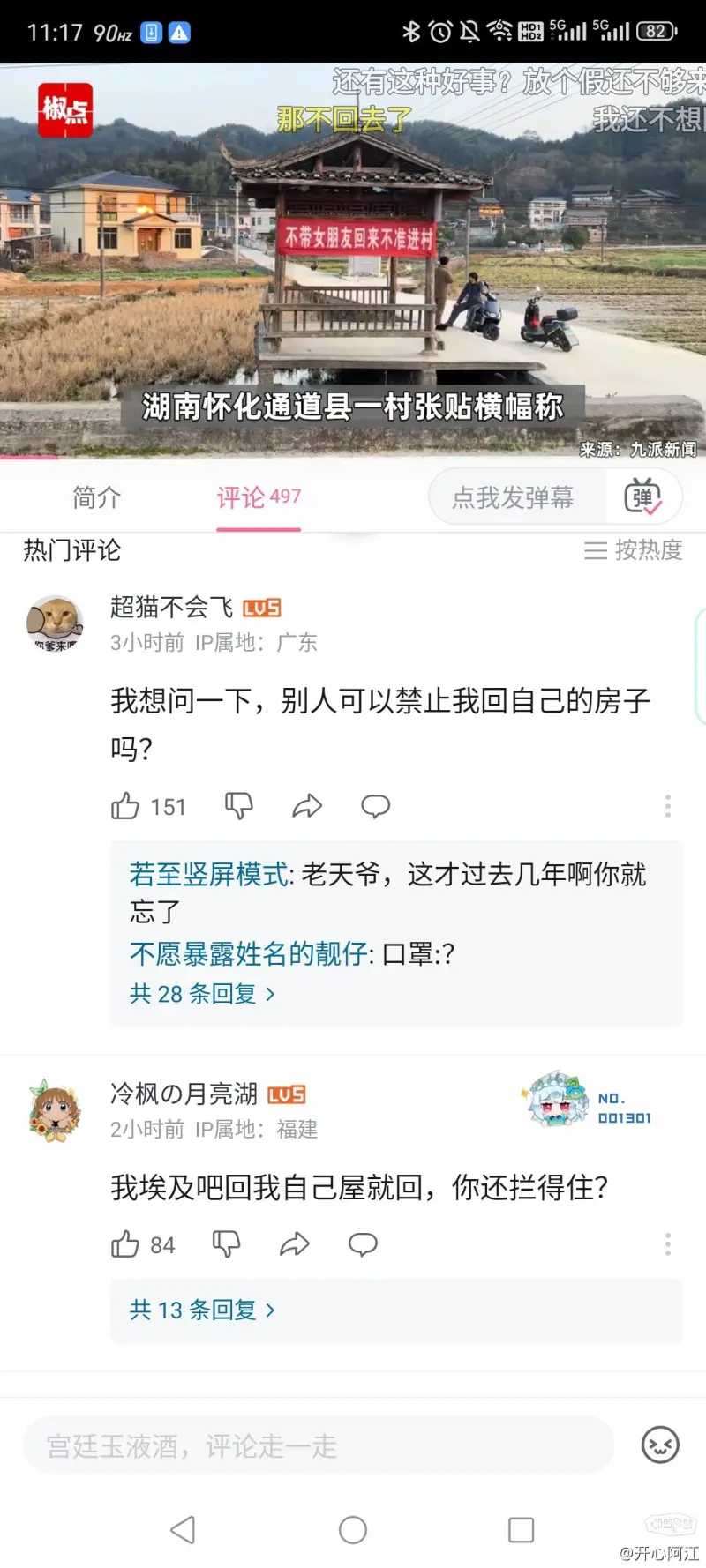Image resolution: width=706 pixels, height=1568 pixels.
Task: Change sort order via 按热度
Action: 633,550
